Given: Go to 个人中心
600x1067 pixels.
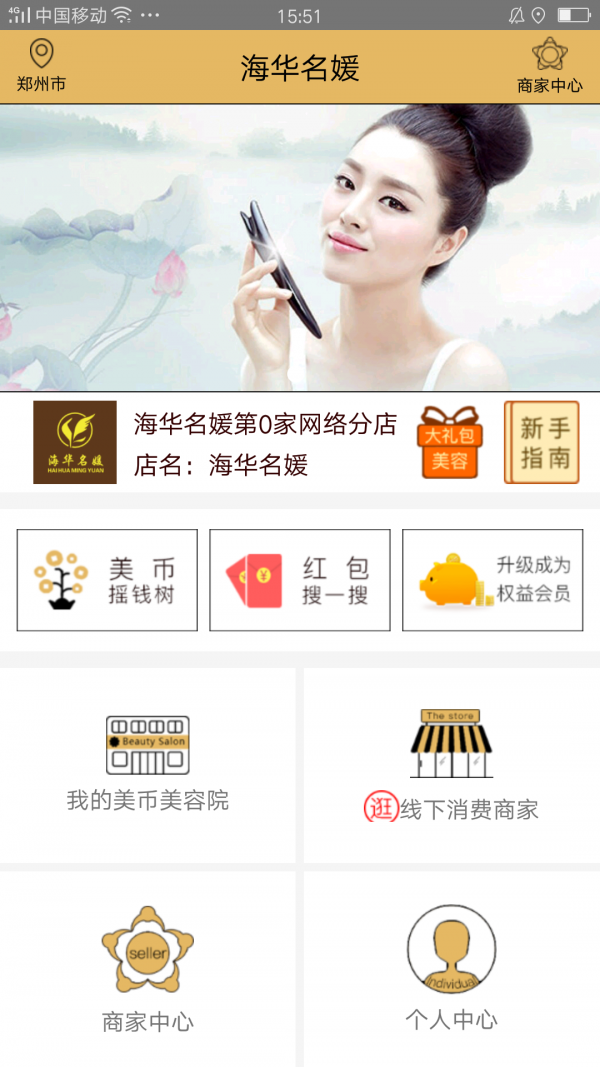Looking at the screenshot, I should (x=451, y=968).
